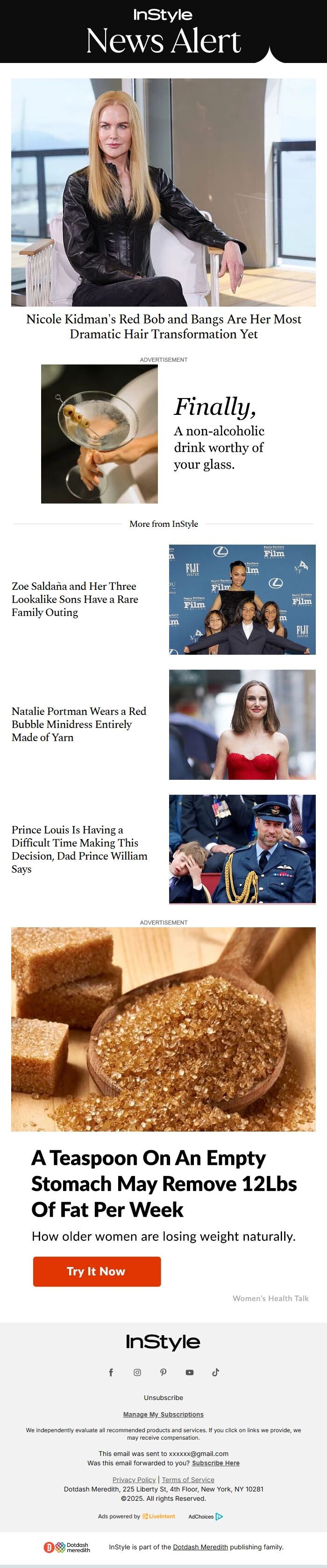Open the Natalie Portman yarn minidress story
Screen dimensions: 327x1568
tap(78, 724)
